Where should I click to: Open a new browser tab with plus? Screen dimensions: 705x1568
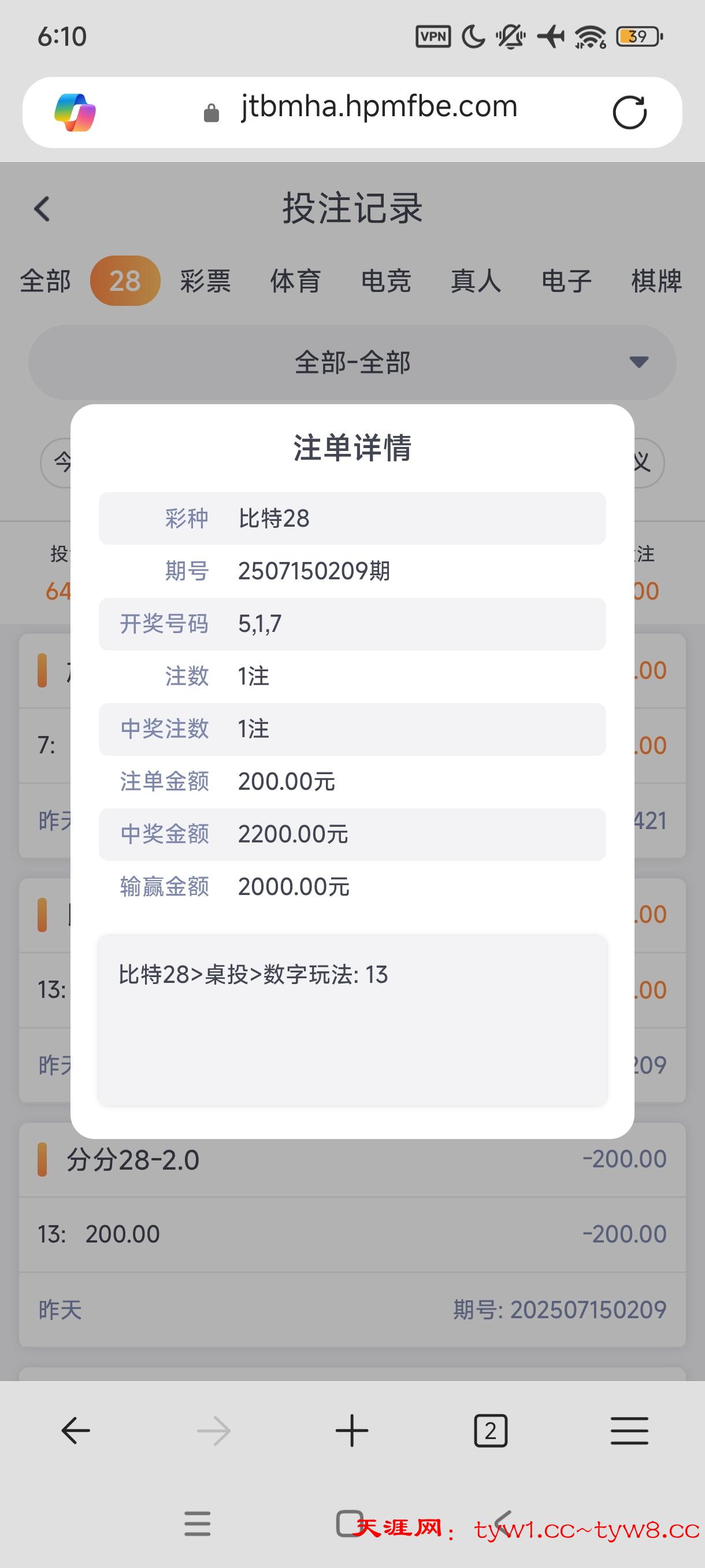351,1430
